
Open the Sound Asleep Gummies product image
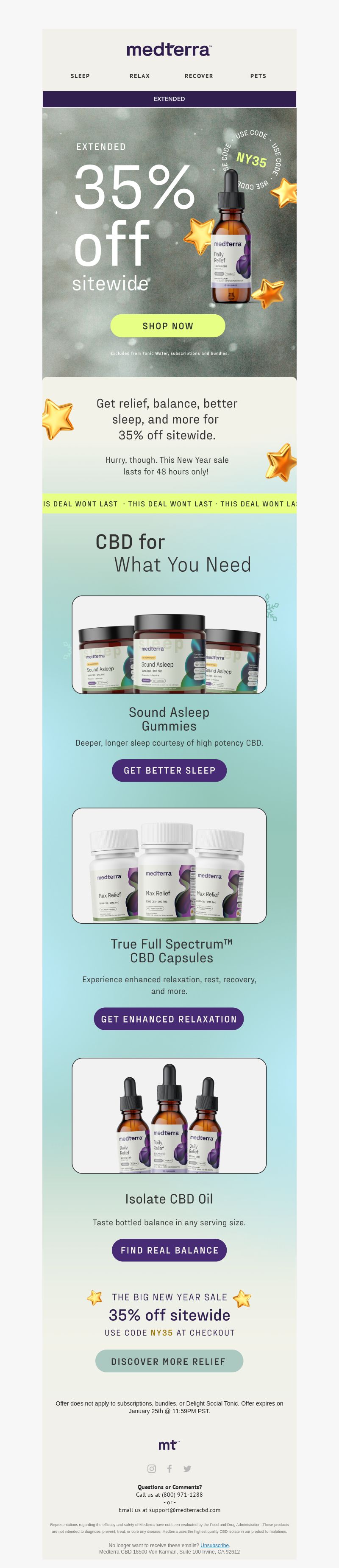point(169,645)
